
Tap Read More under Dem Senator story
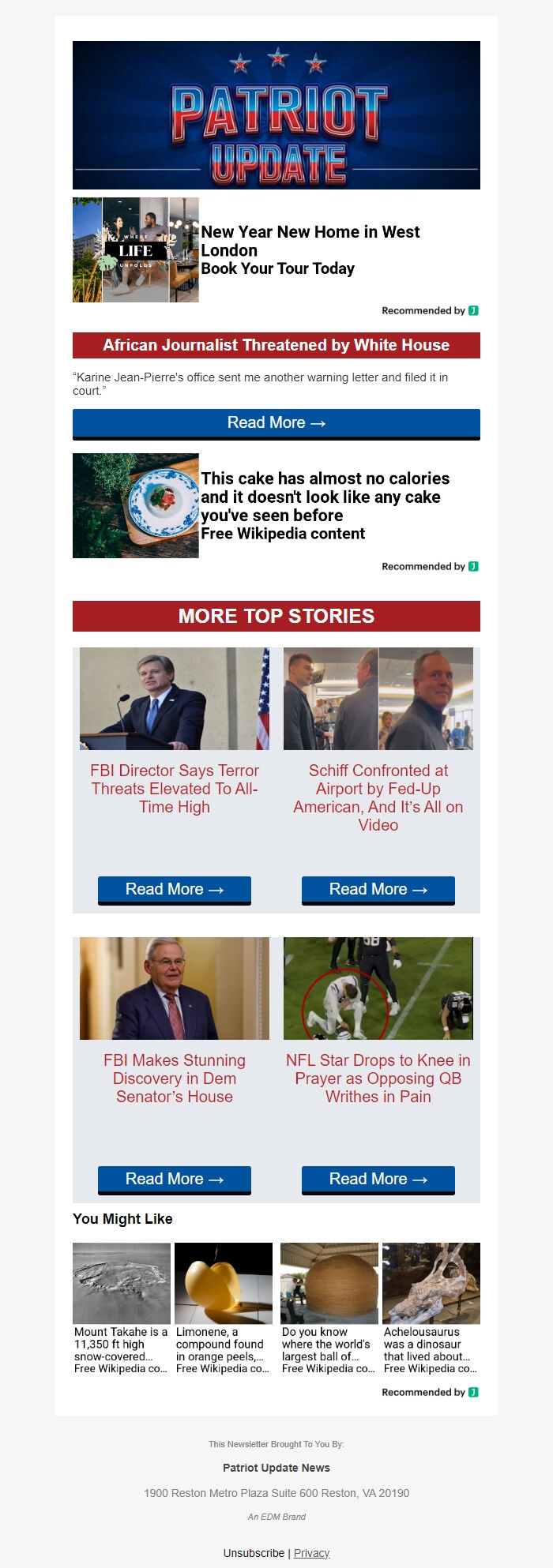(x=175, y=1180)
